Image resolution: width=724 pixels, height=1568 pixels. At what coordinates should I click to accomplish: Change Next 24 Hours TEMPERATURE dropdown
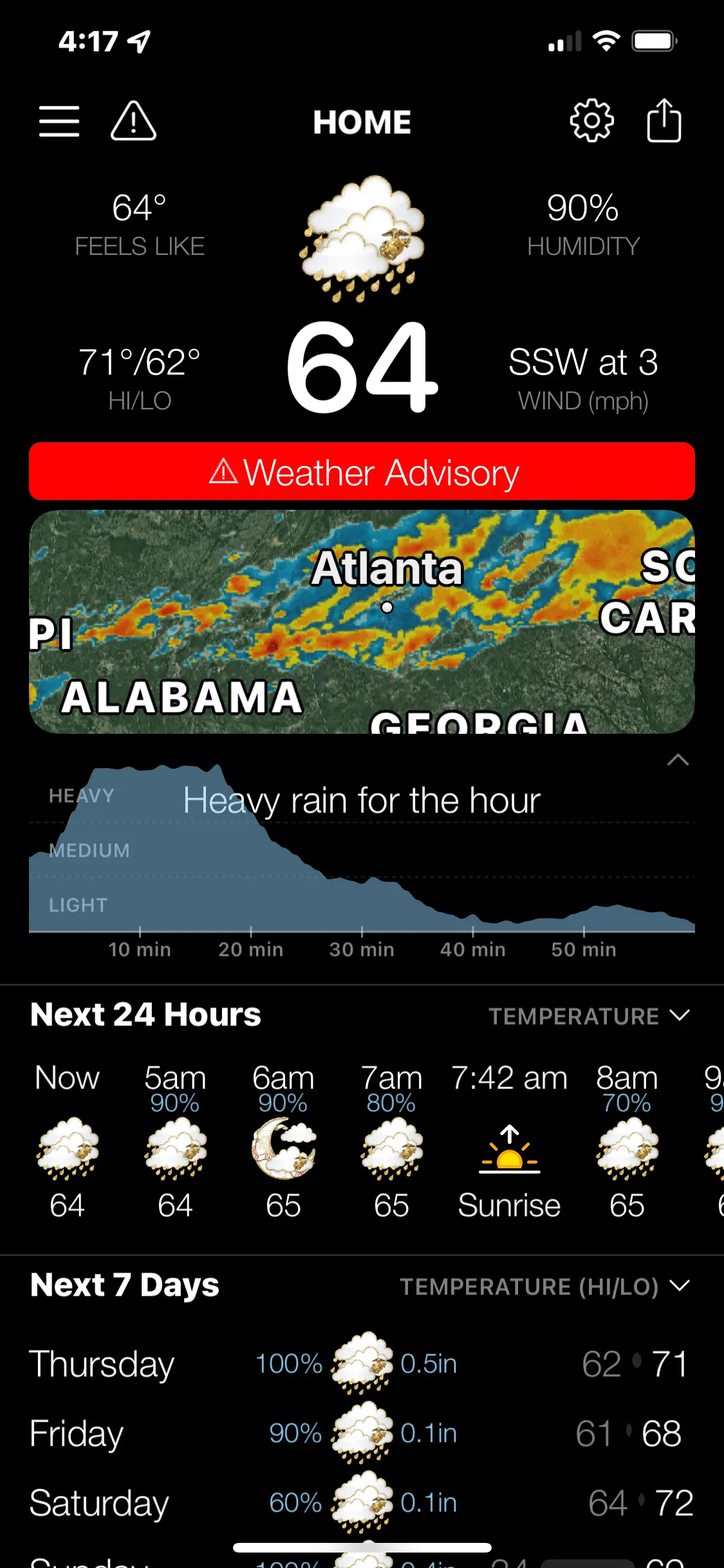(x=588, y=1016)
